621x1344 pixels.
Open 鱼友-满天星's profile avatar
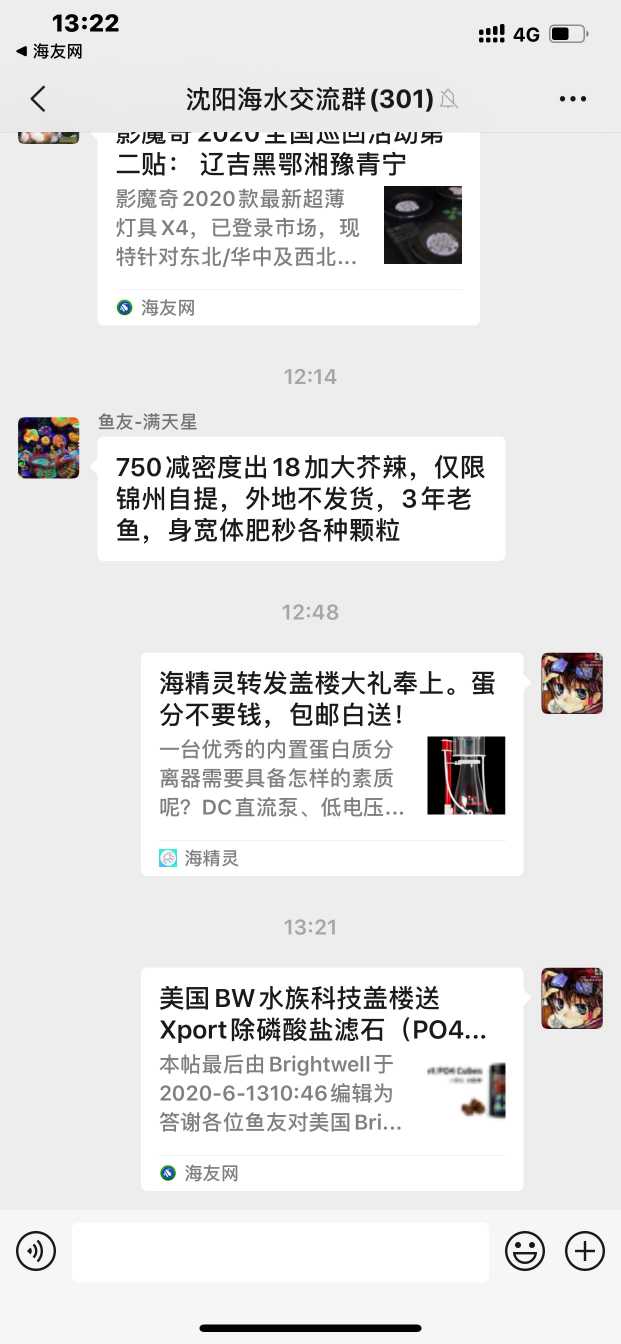click(48, 448)
